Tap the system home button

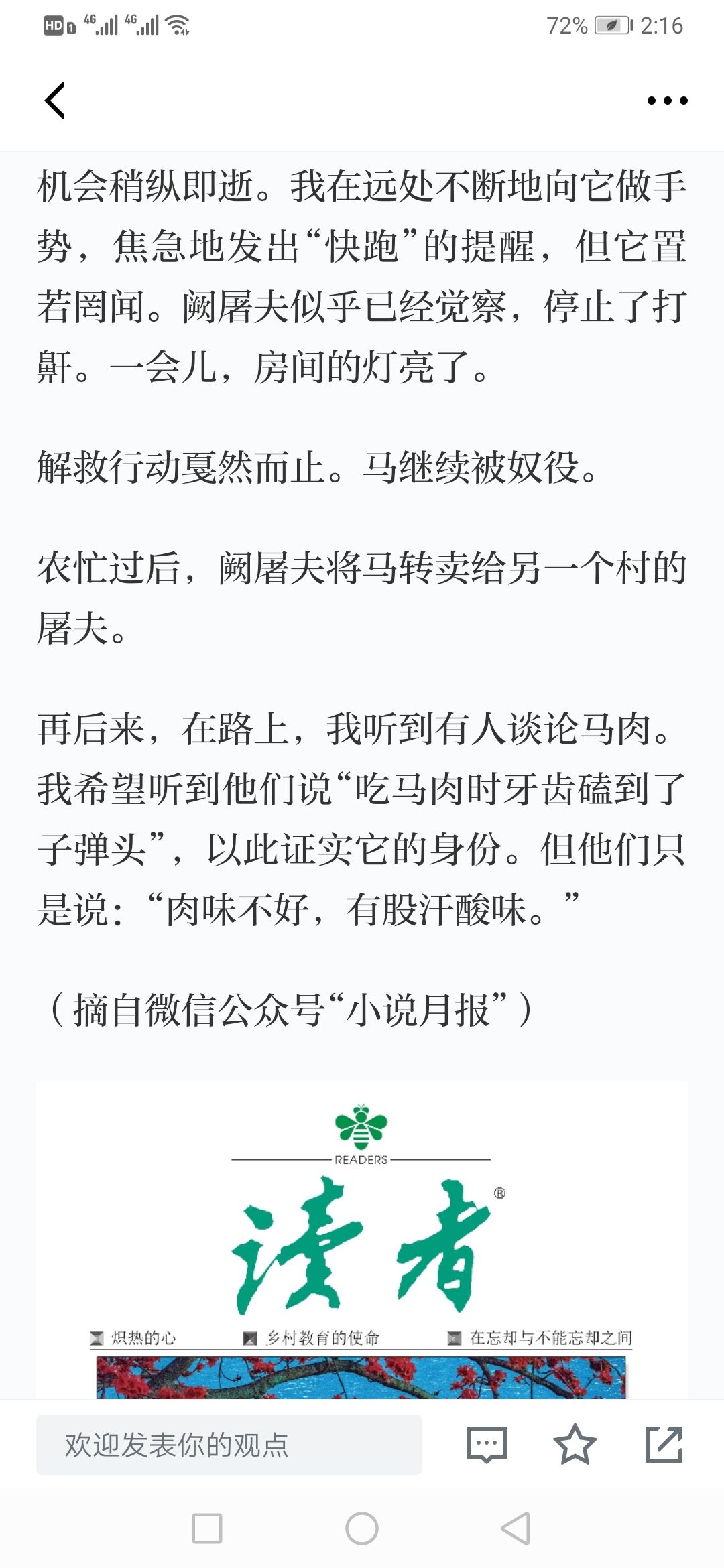pos(361,1528)
